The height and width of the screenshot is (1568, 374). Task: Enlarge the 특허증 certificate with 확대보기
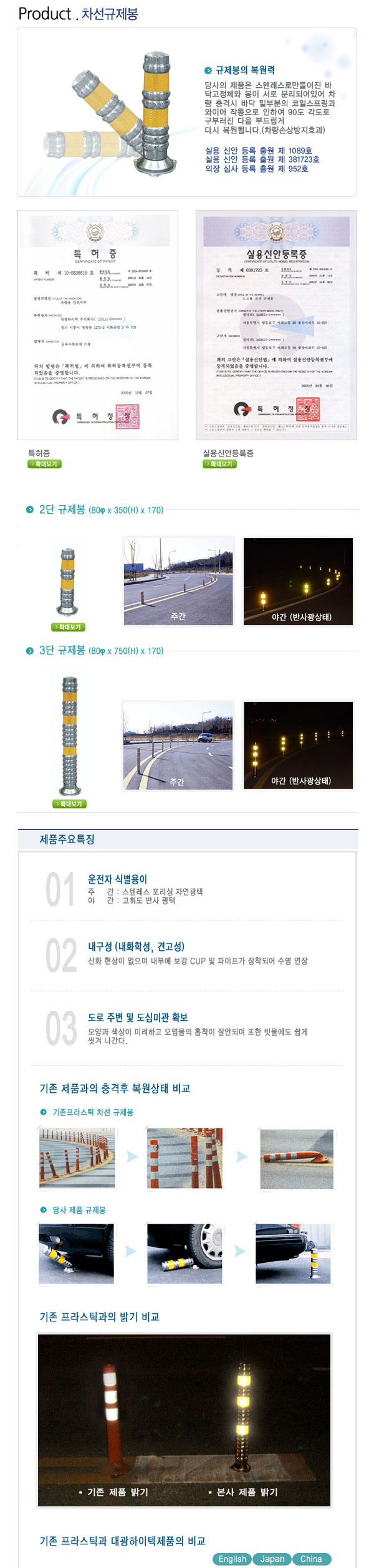click(44, 464)
